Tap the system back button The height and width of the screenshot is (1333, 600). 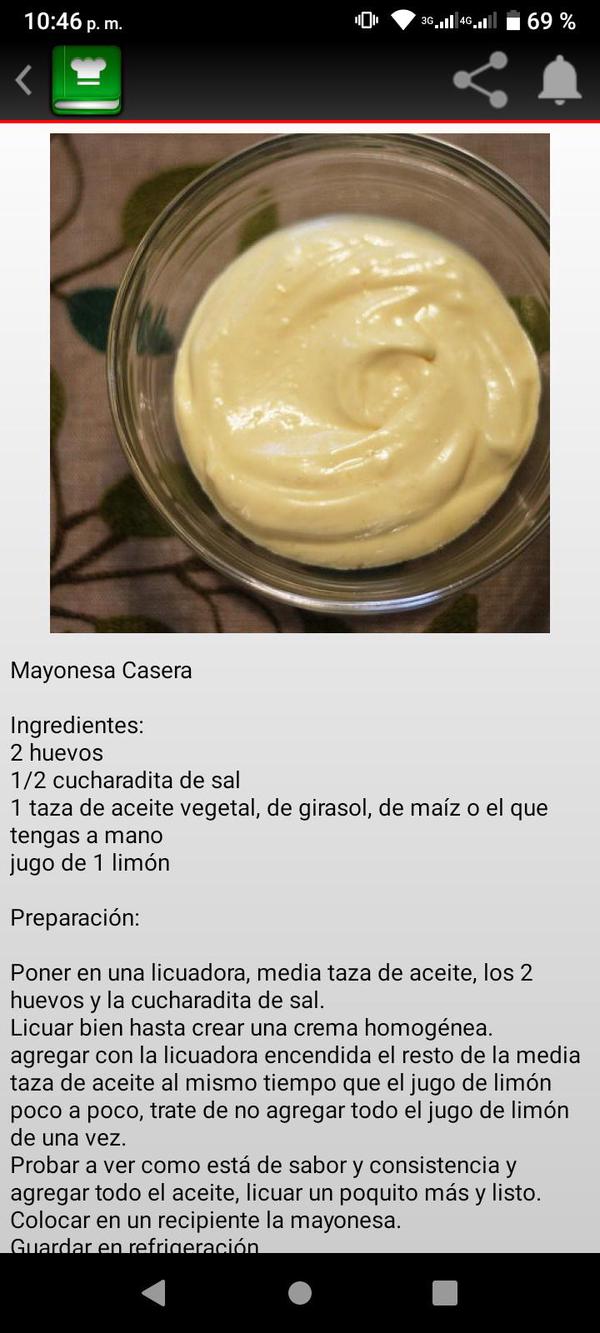pos(154,1293)
